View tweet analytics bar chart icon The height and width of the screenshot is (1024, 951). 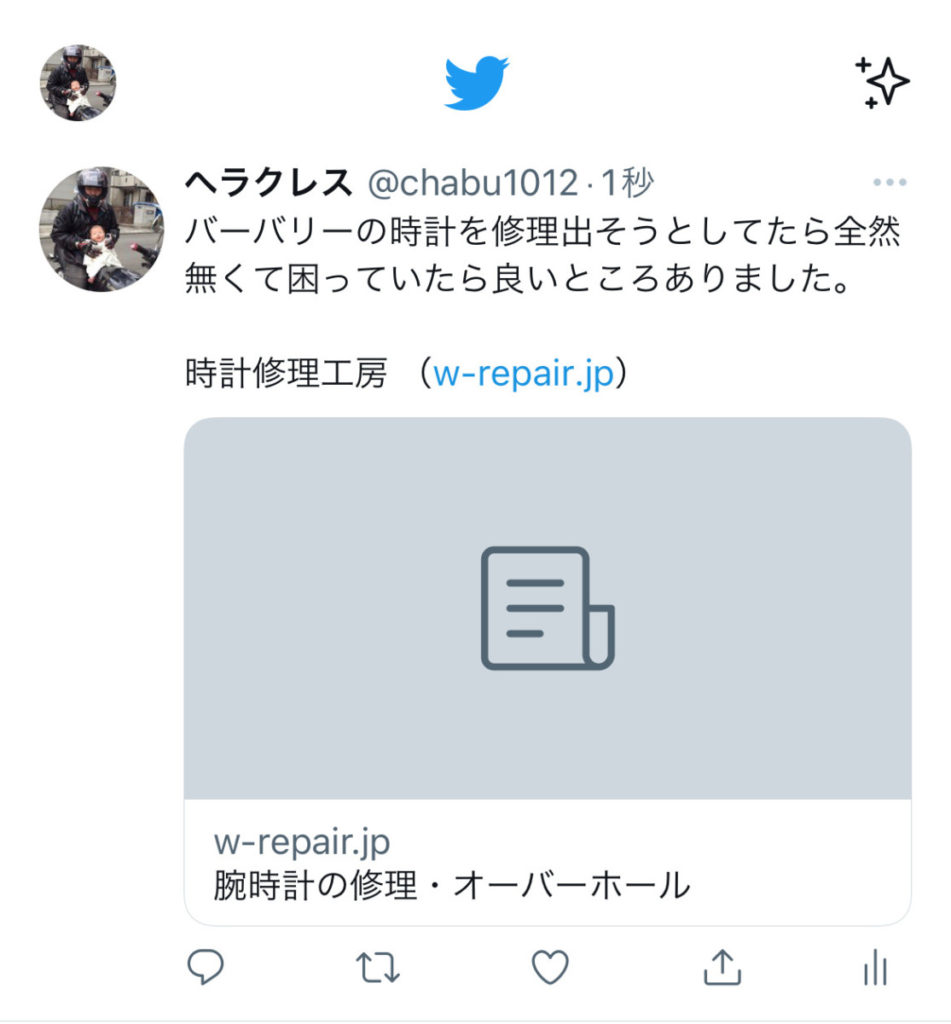(x=875, y=966)
